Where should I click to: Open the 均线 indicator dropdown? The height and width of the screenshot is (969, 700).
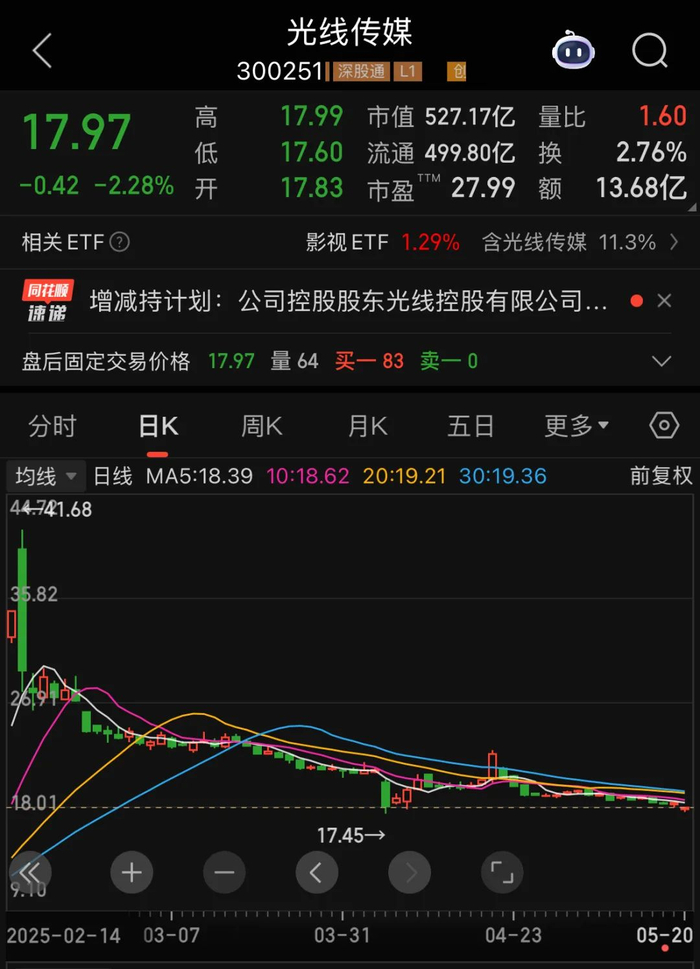(46, 476)
